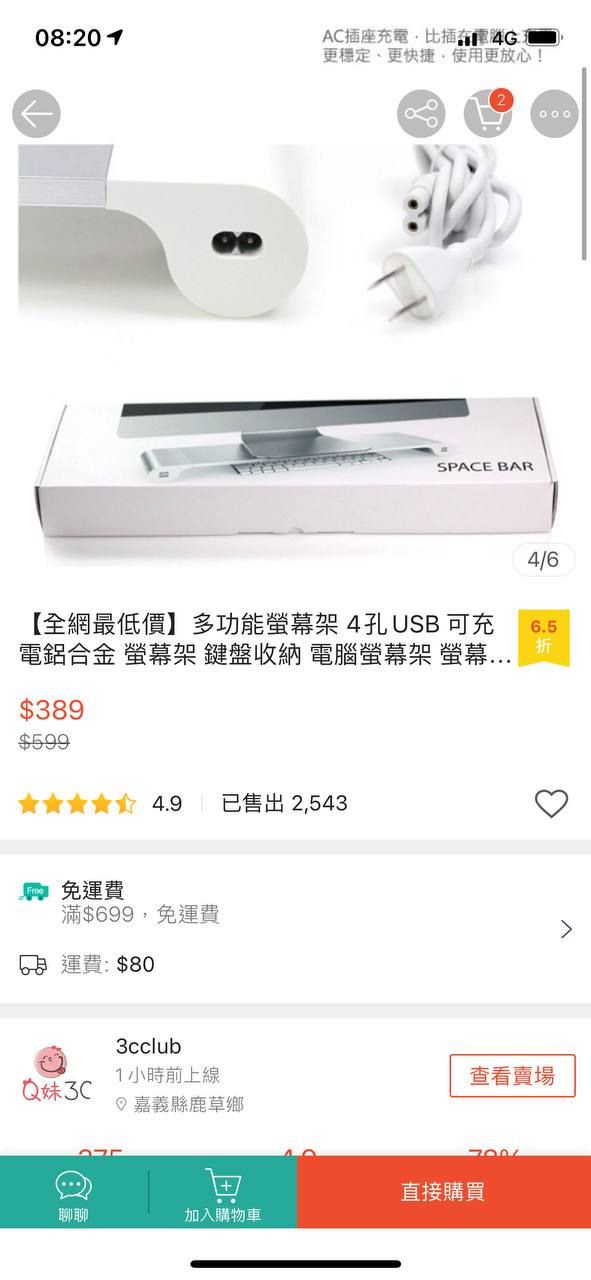This screenshot has height=1280, width=591.
Task: Open the three-dot overflow menu
Action: [554, 114]
